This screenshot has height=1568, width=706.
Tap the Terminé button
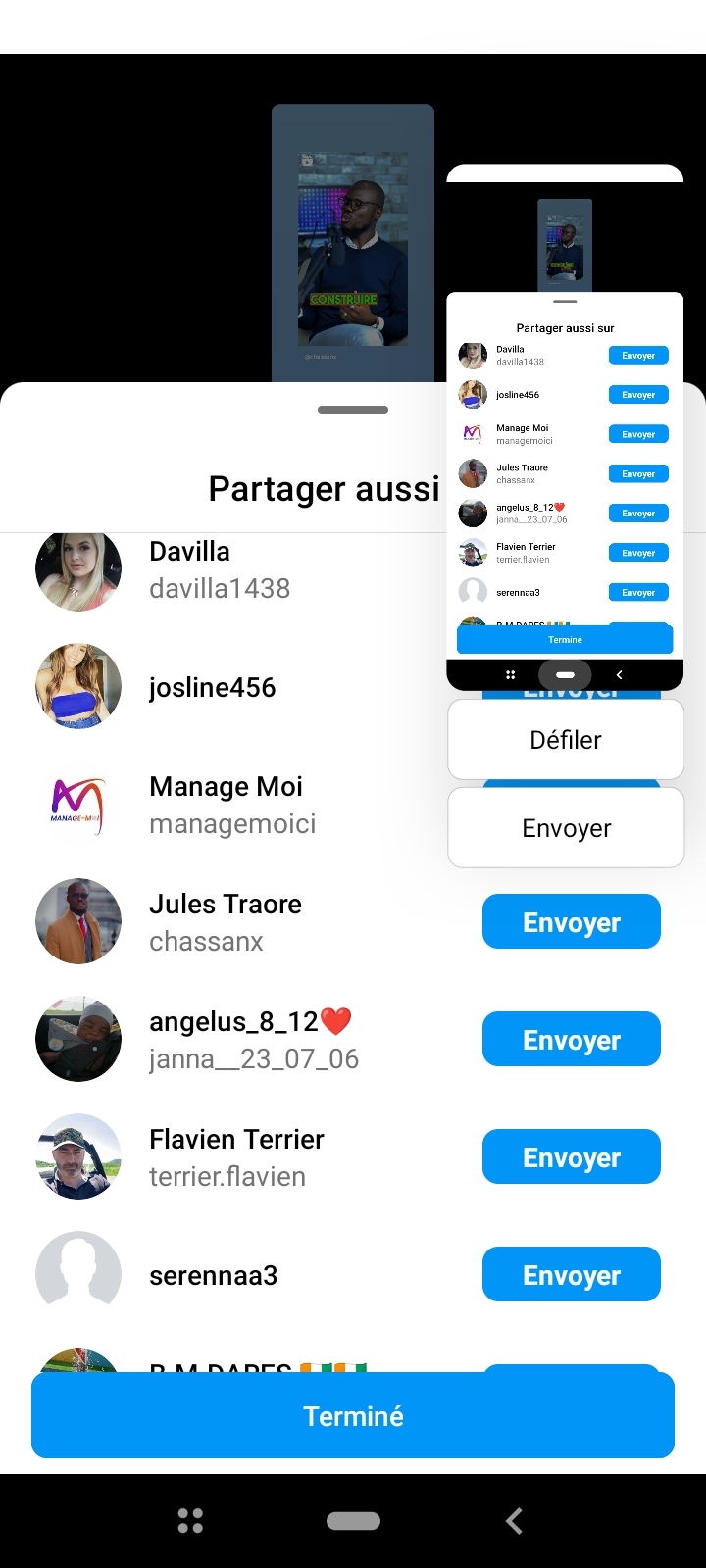(x=353, y=1416)
